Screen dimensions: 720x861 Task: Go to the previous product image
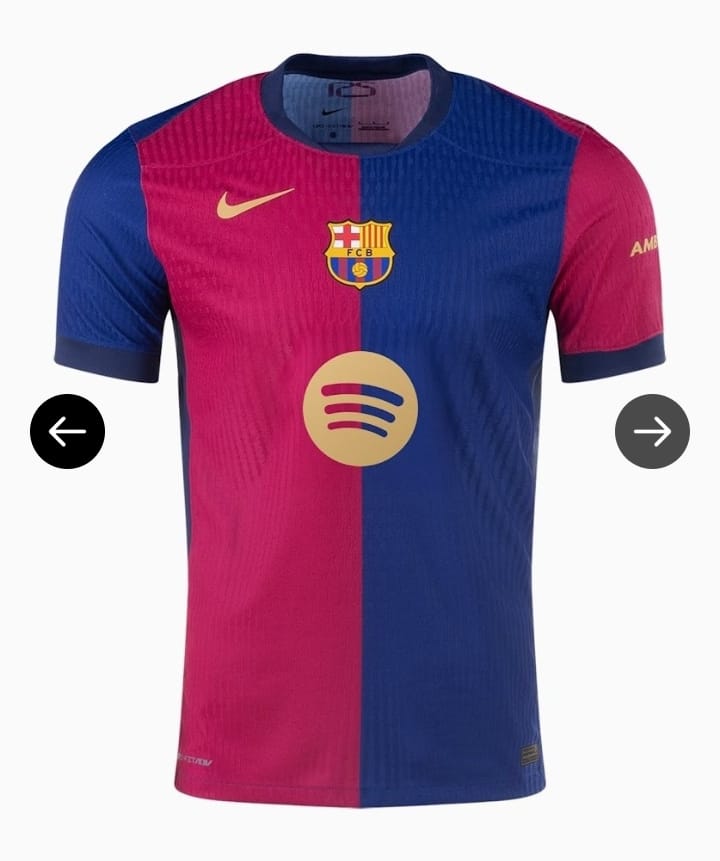pos(67,431)
